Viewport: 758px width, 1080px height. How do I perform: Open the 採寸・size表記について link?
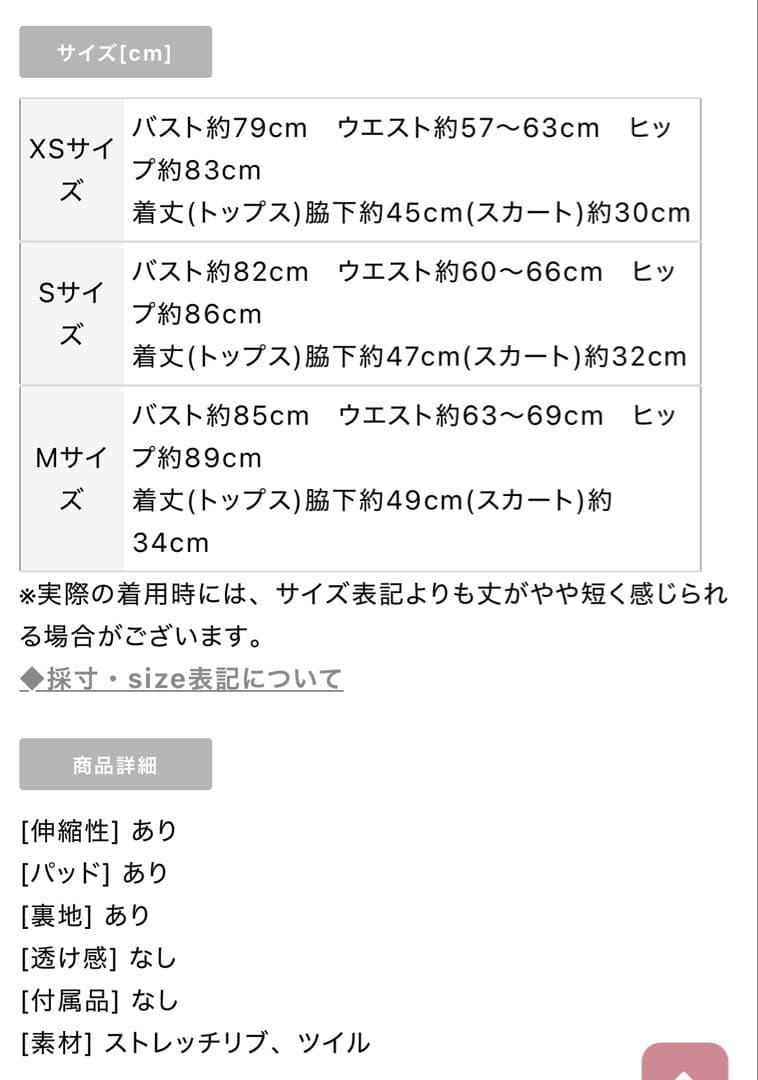(x=182, y=679)
